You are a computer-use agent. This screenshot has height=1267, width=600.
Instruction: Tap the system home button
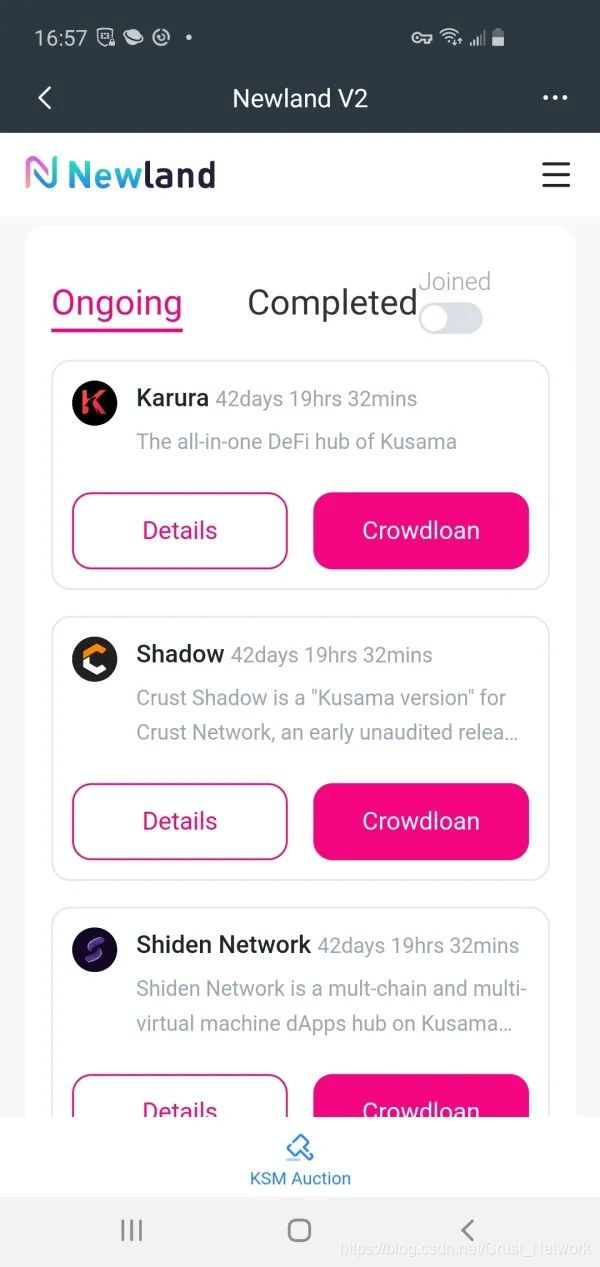tap(299, 1230)
